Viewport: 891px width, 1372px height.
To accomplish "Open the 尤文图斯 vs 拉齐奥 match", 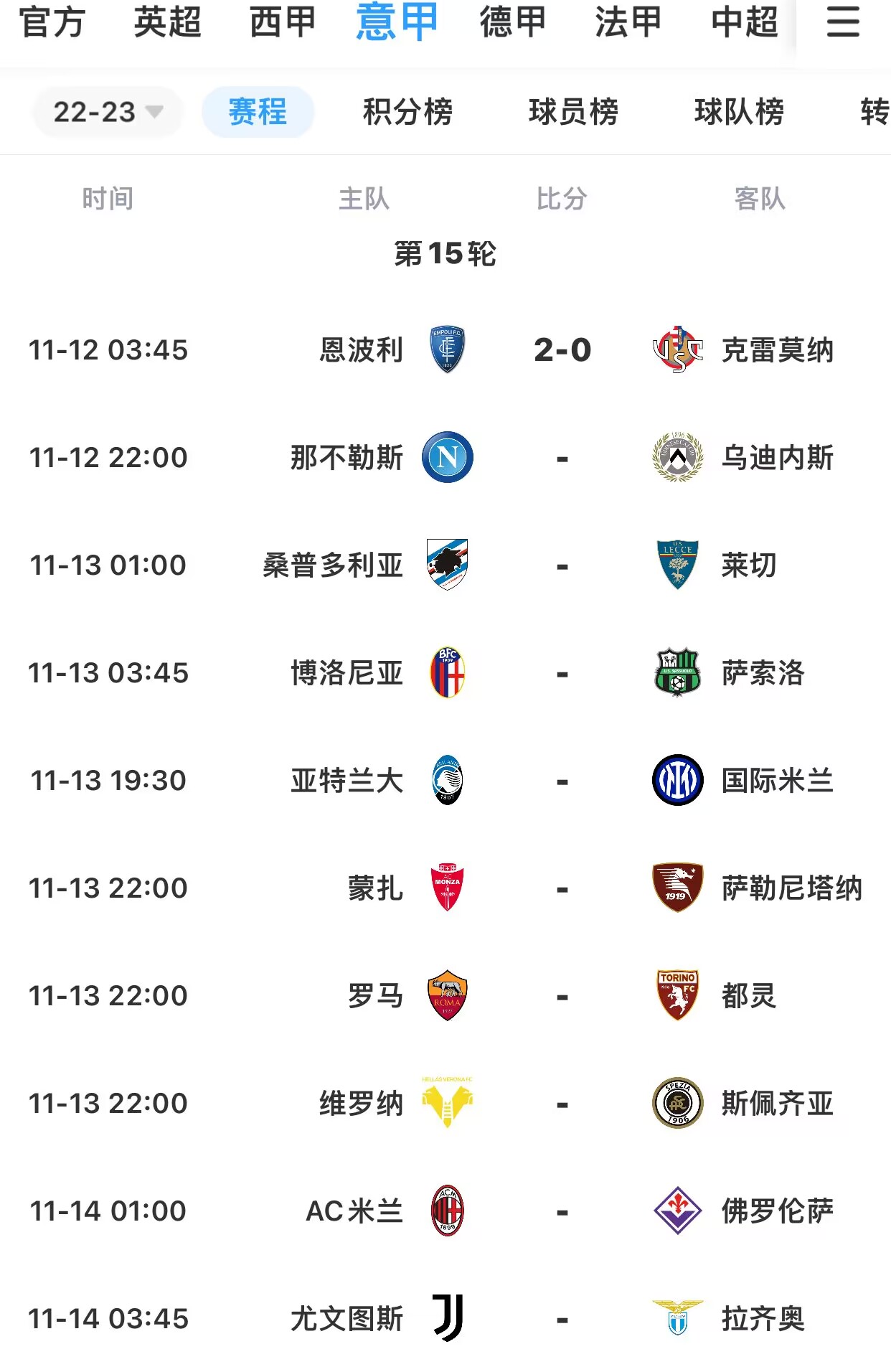I will click(562, 1319).
